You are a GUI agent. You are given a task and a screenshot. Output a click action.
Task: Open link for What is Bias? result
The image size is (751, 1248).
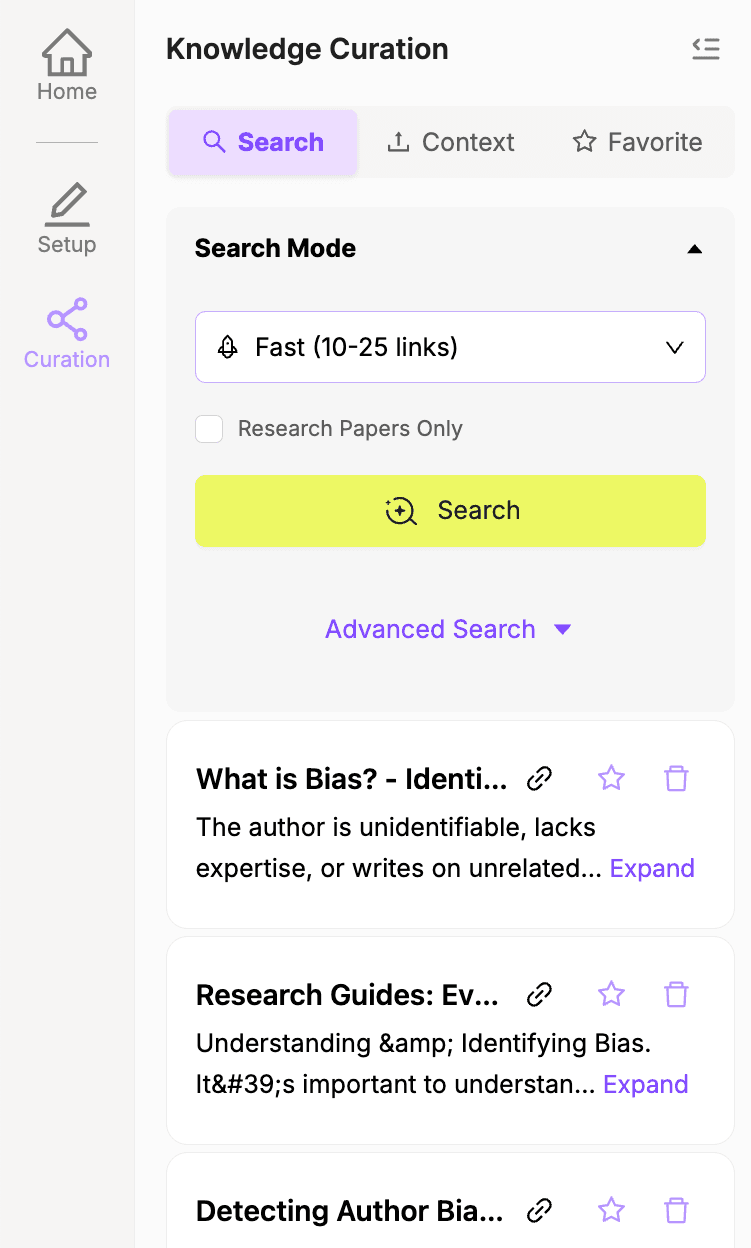pos(540,778)
